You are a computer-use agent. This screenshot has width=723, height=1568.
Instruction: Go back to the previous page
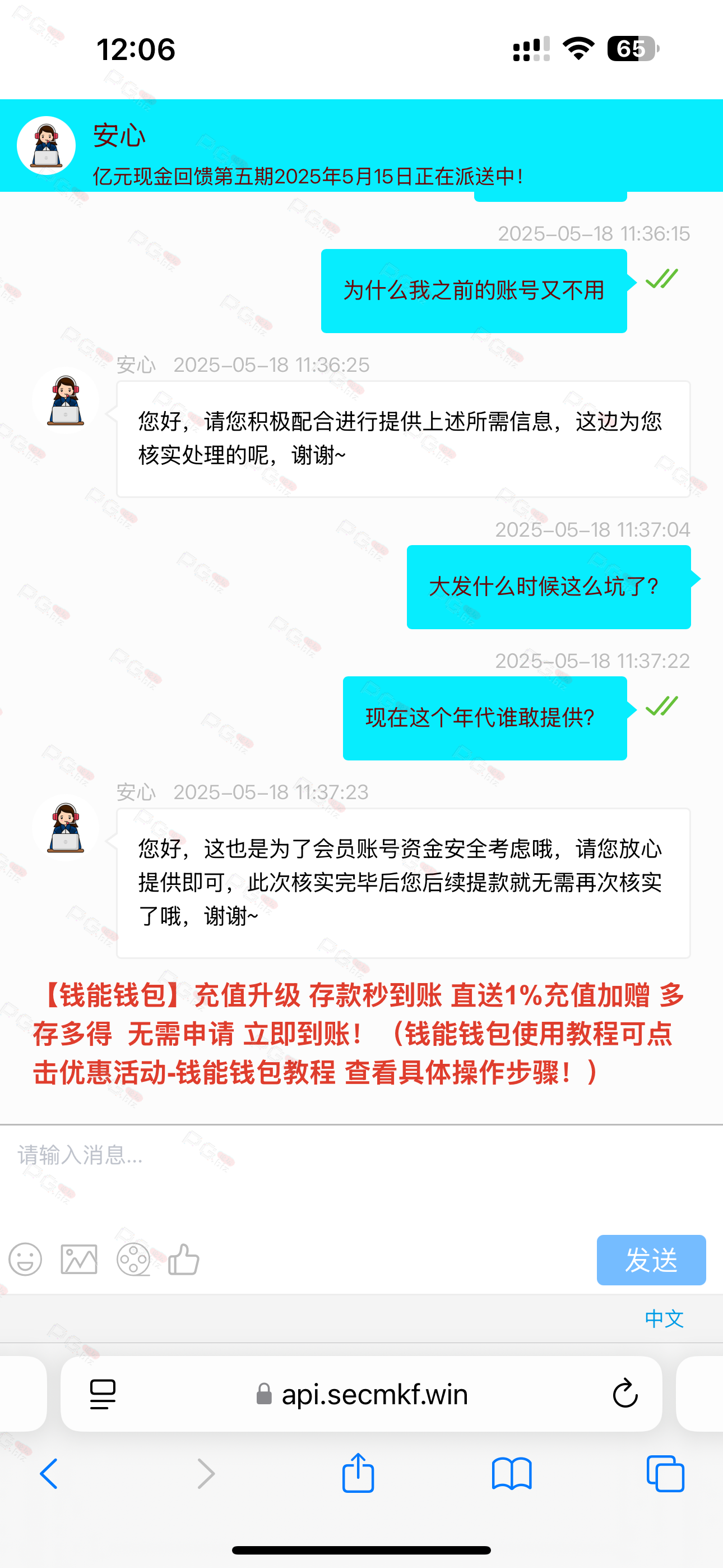pos(49,1474)
